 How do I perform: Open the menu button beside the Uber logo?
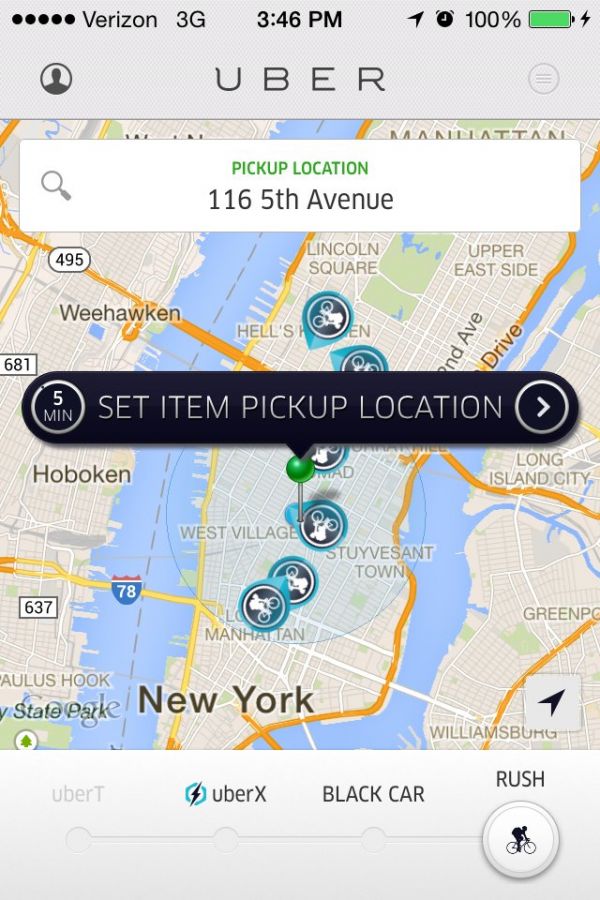[x=543, y=79]
